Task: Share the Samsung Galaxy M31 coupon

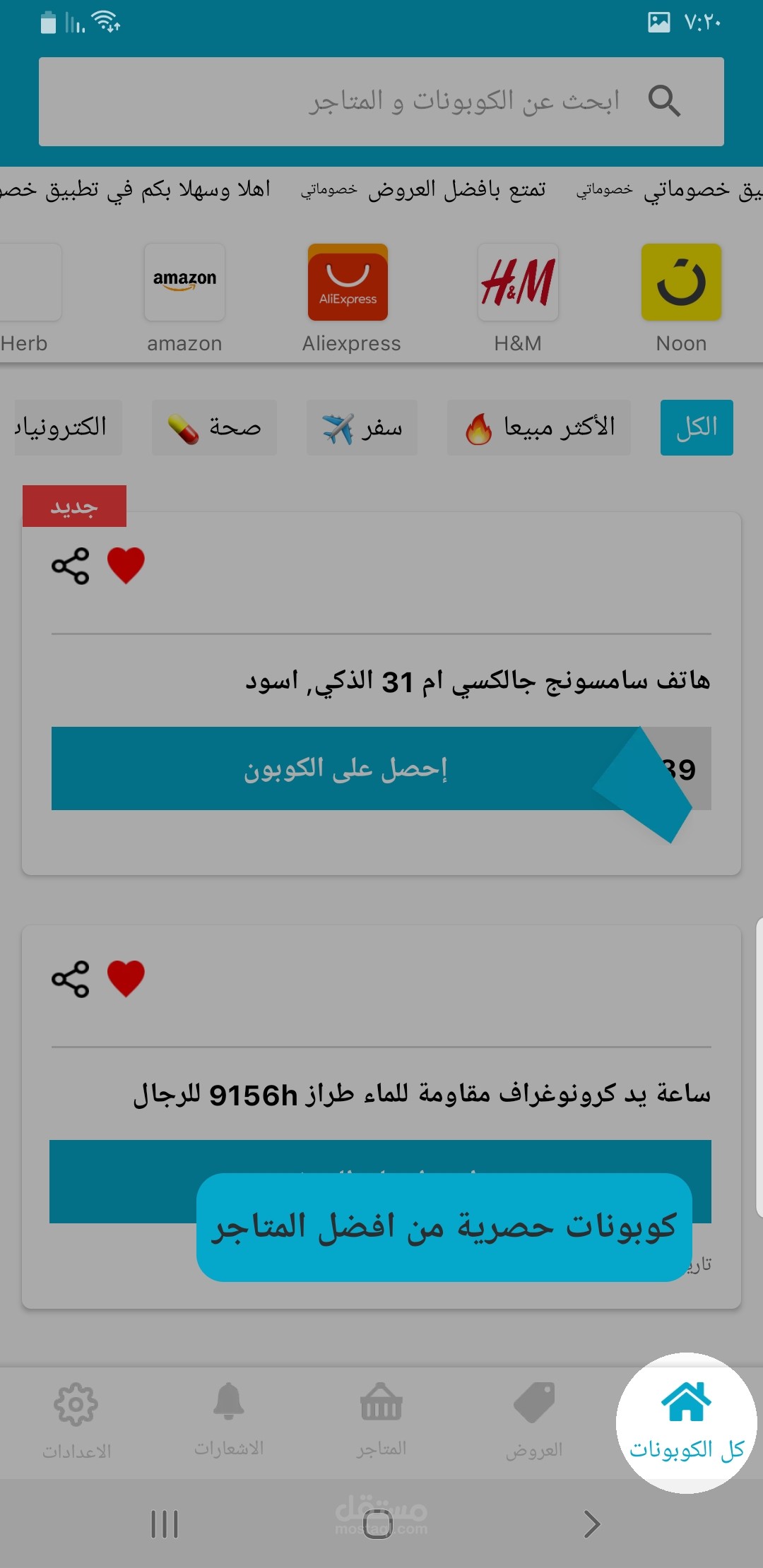Action: [x=71, y=566]
